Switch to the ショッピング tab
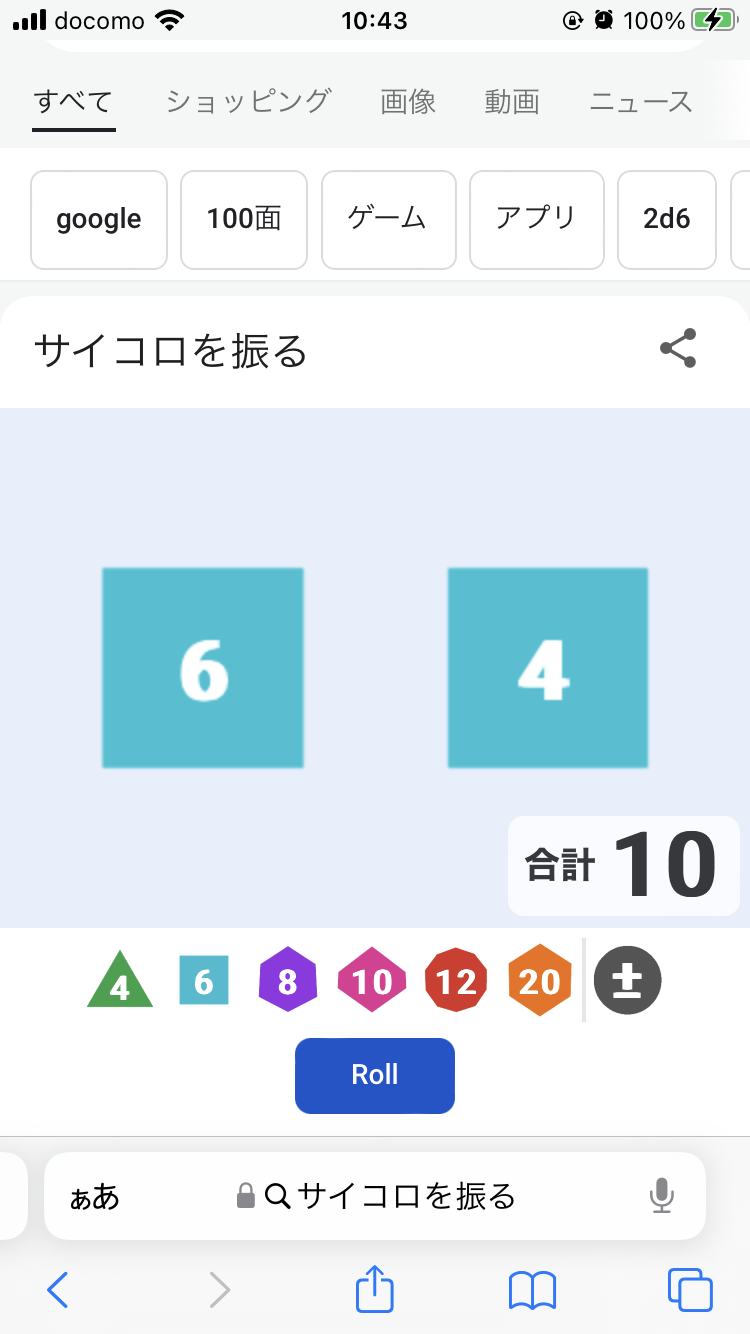This screenshot has width=750, height=1334. [x=248, y=101]
